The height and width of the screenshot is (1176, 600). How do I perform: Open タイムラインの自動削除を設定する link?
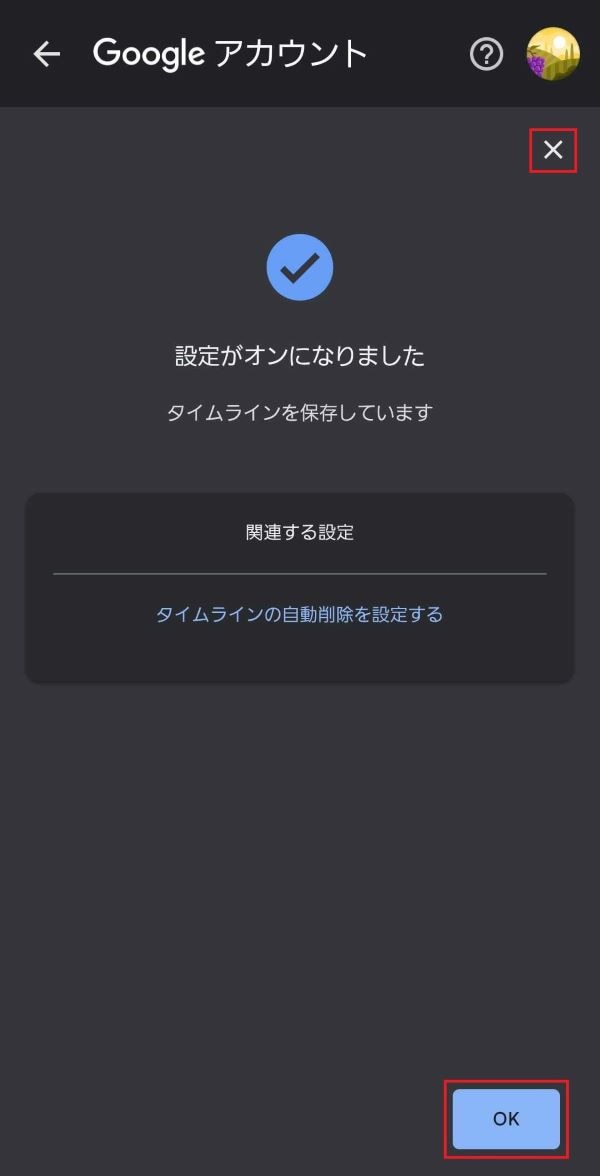coord(299,614)
